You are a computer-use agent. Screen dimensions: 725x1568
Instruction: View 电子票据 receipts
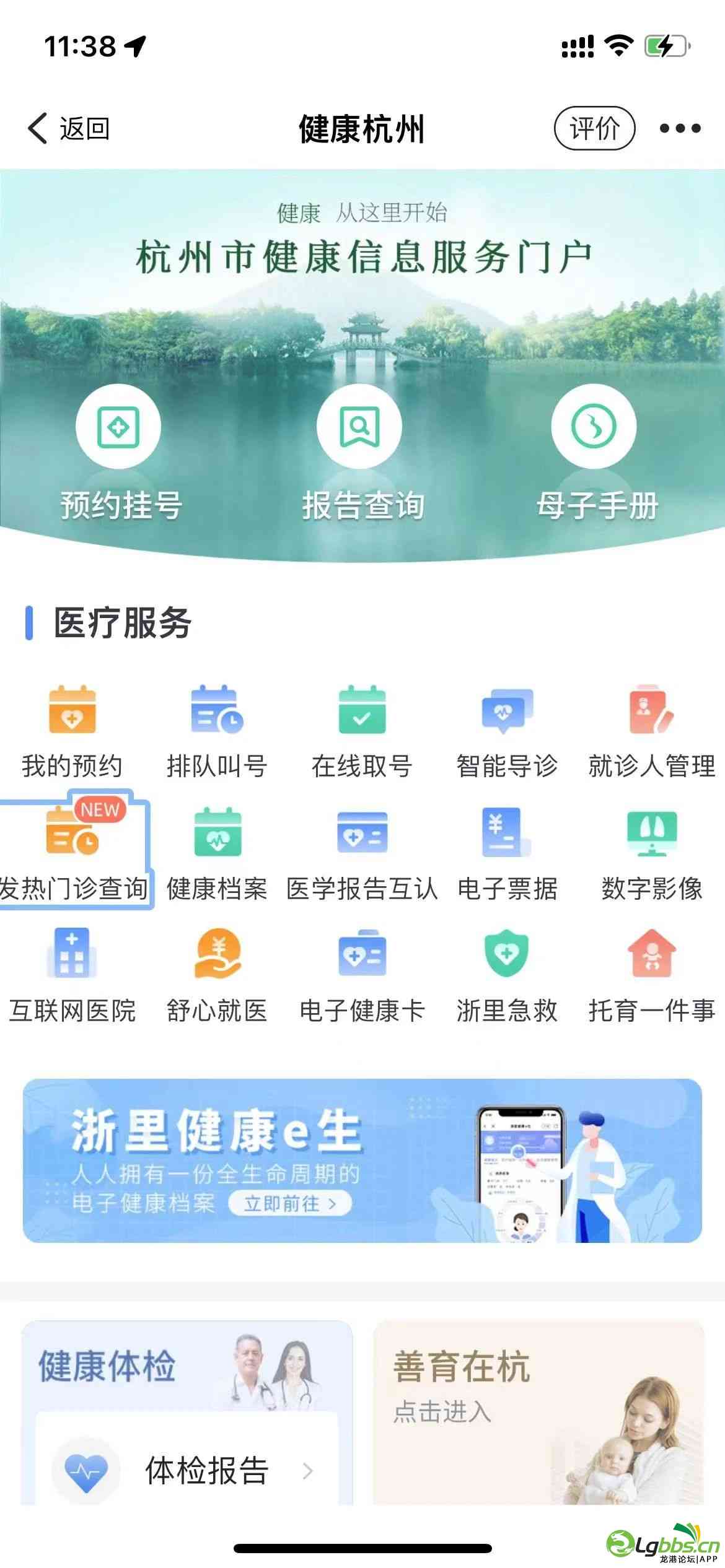pyautogui.click(x=507, y=853)
